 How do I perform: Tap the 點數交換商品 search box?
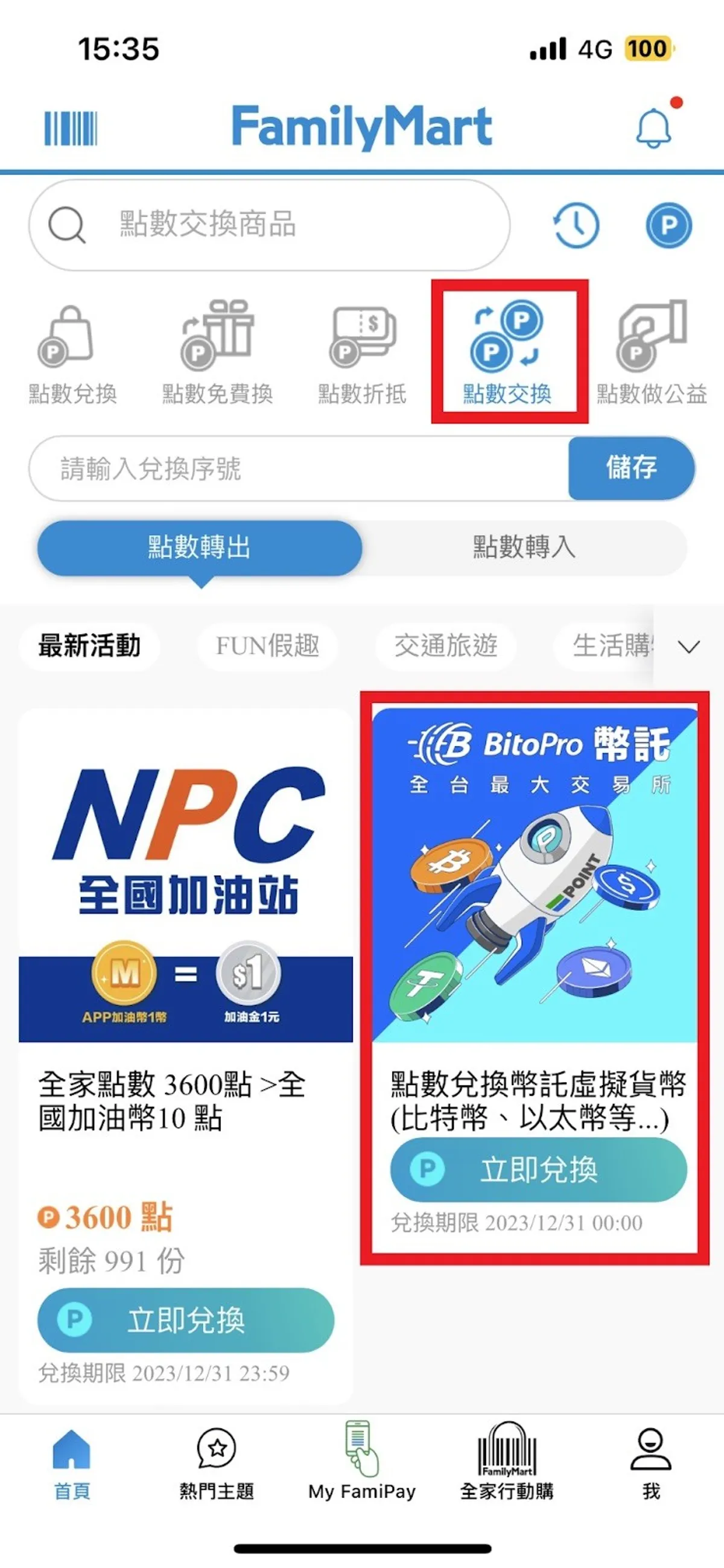tap(269, 225)
